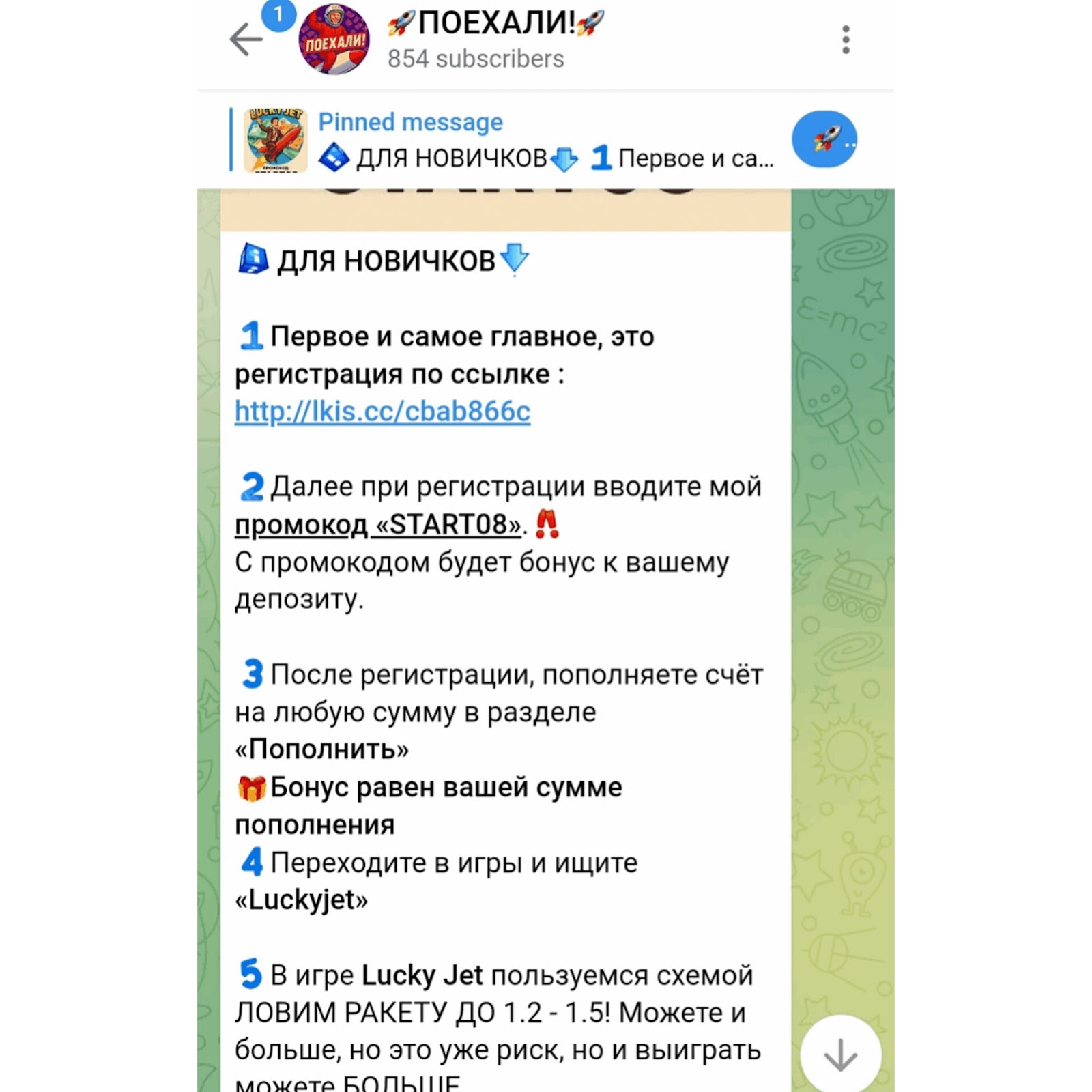Go back to the chat list

pyautogui.click(x=246, y=39)
